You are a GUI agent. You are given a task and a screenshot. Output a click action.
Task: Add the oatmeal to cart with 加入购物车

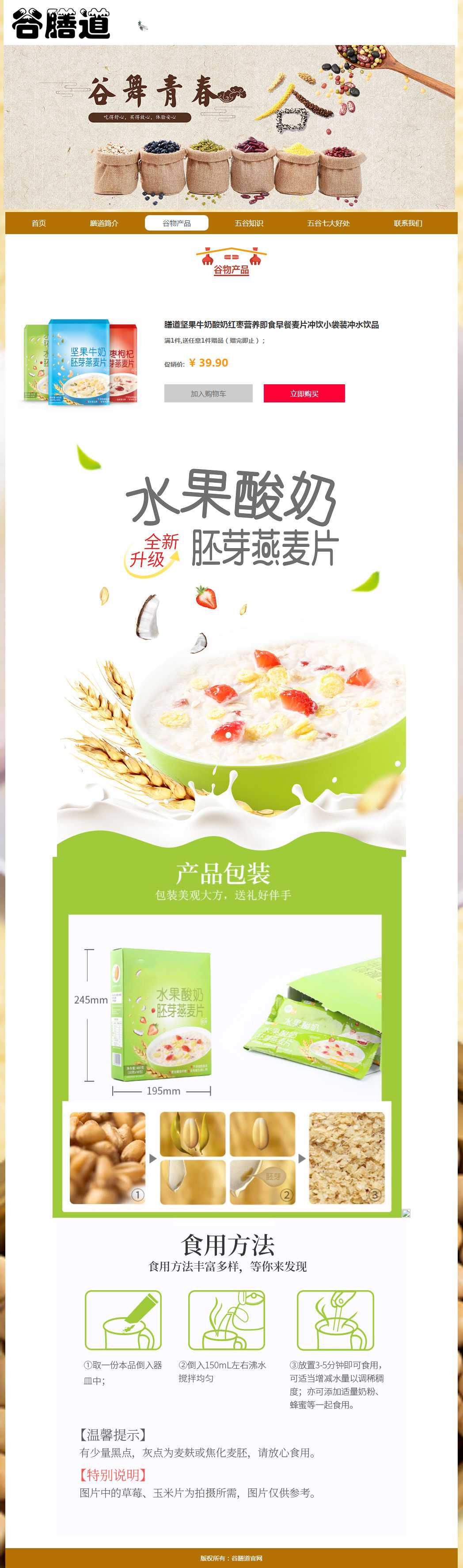pos(209,394)
